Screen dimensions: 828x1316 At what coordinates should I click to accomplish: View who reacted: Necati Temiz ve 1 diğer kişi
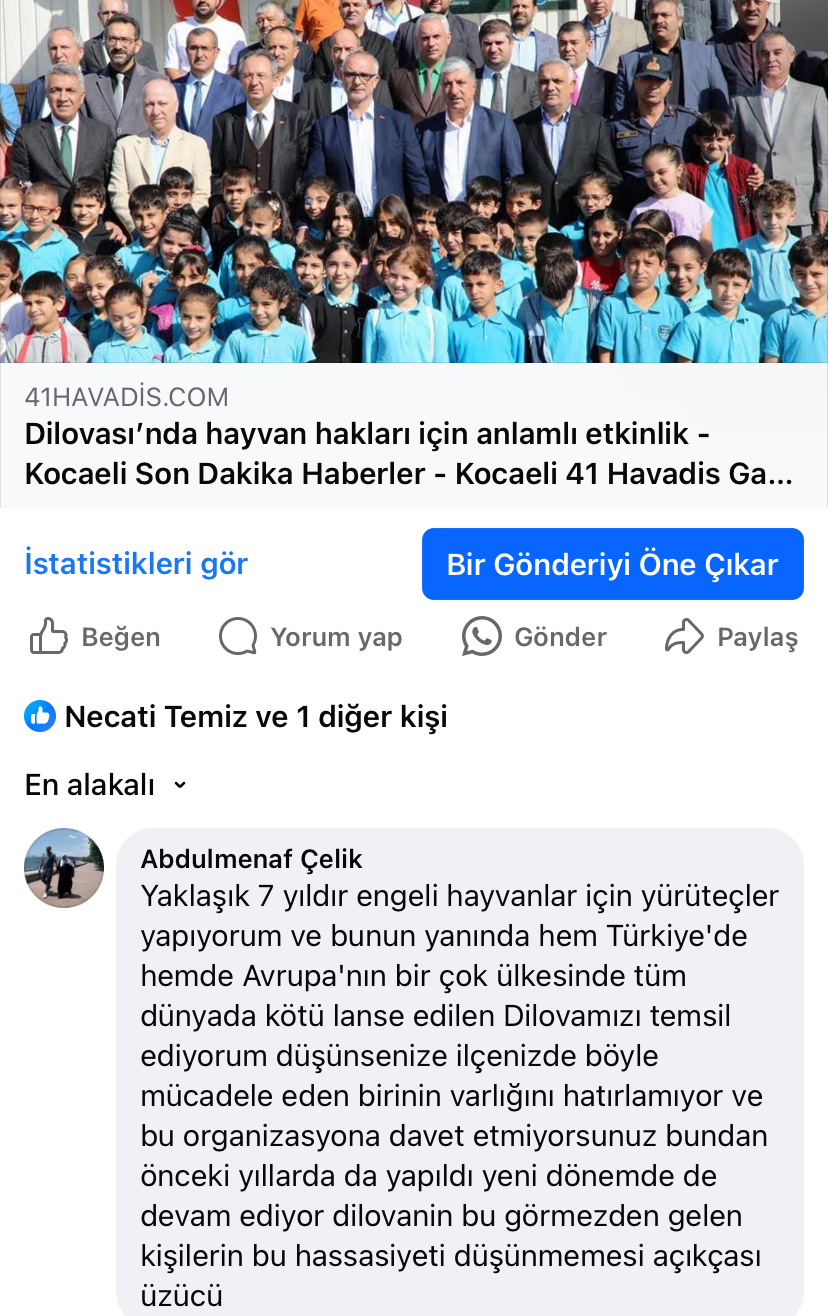[236, 716]
